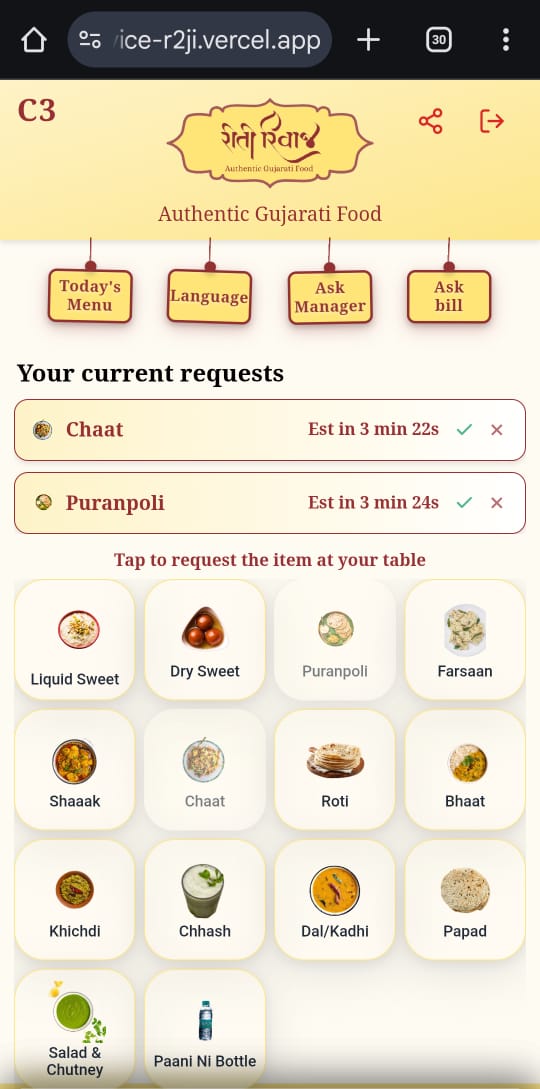Mark the Puranpoli request as received
The height and width of the screenshot is (1089, 540).
coord(464,503)
